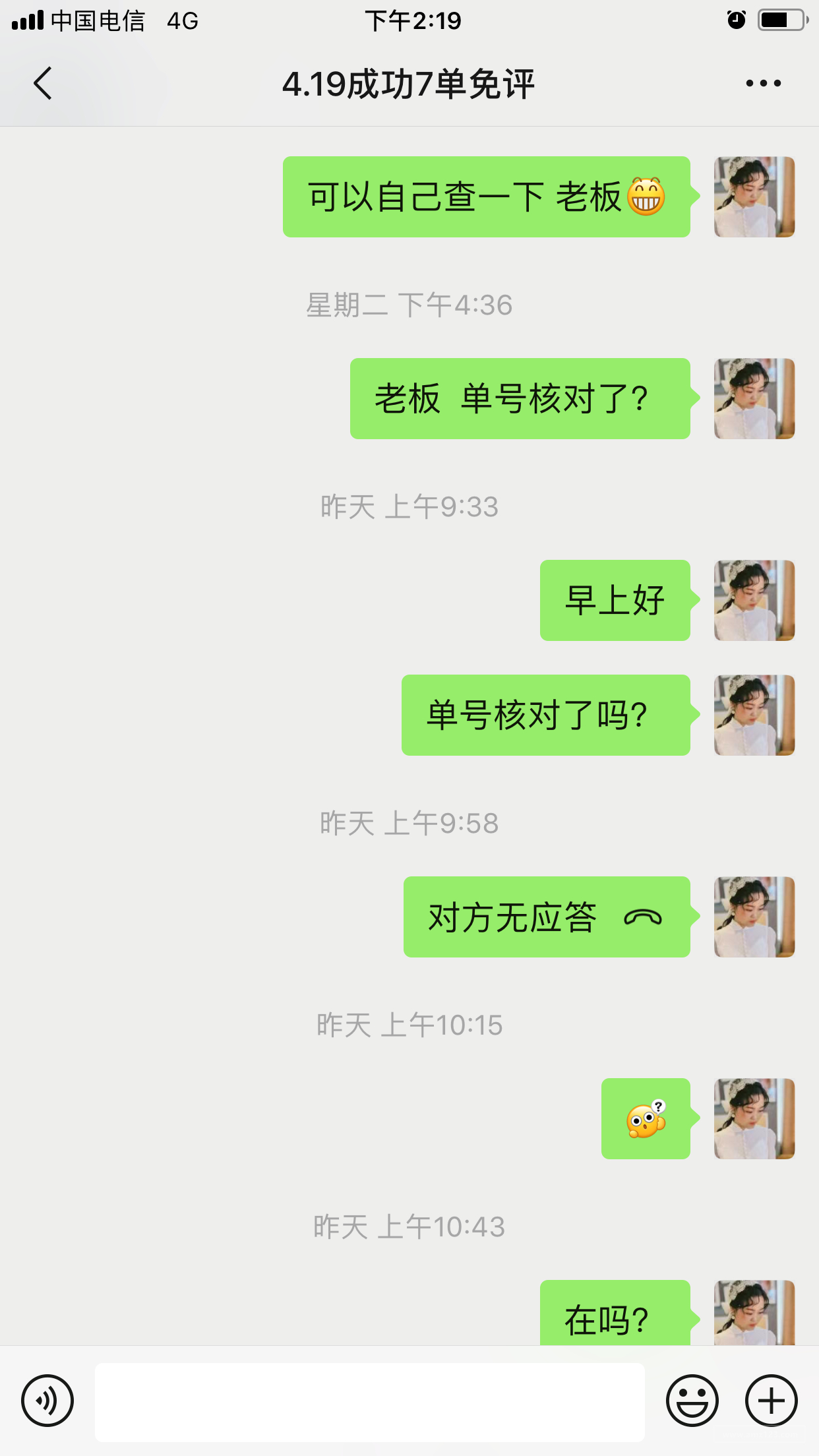Viewport: 819px width, 1456px height.
Task: Redial via the 对方无应答 call bubble
Action: pos(546,917)
